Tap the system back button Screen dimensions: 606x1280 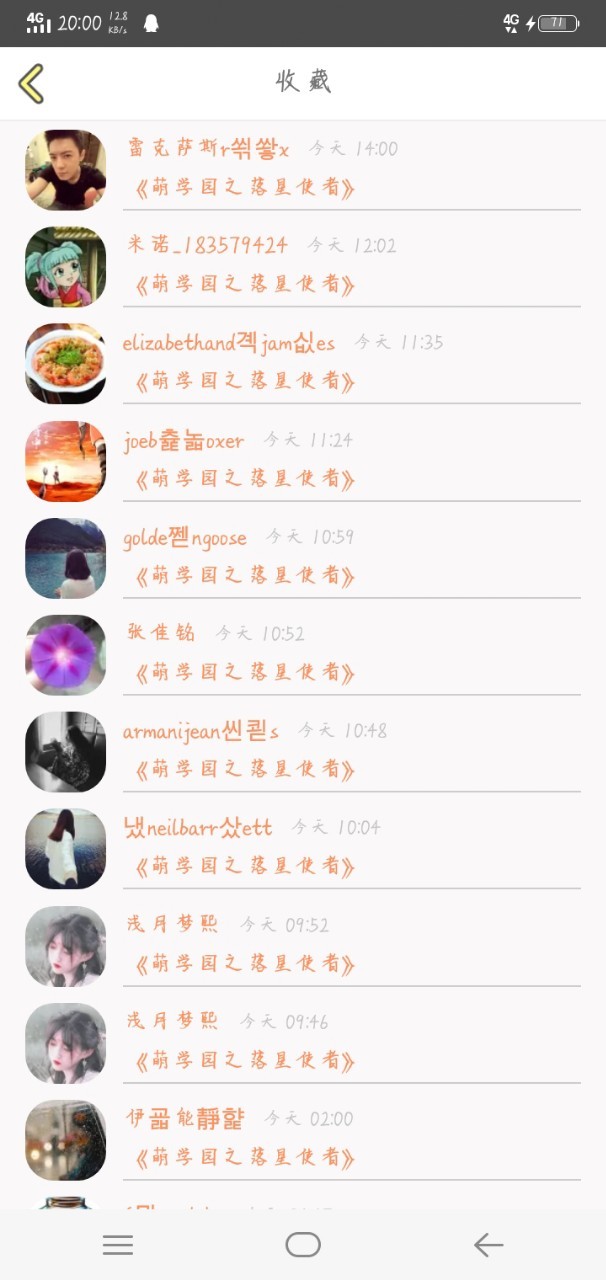[x=488, y=1245]
